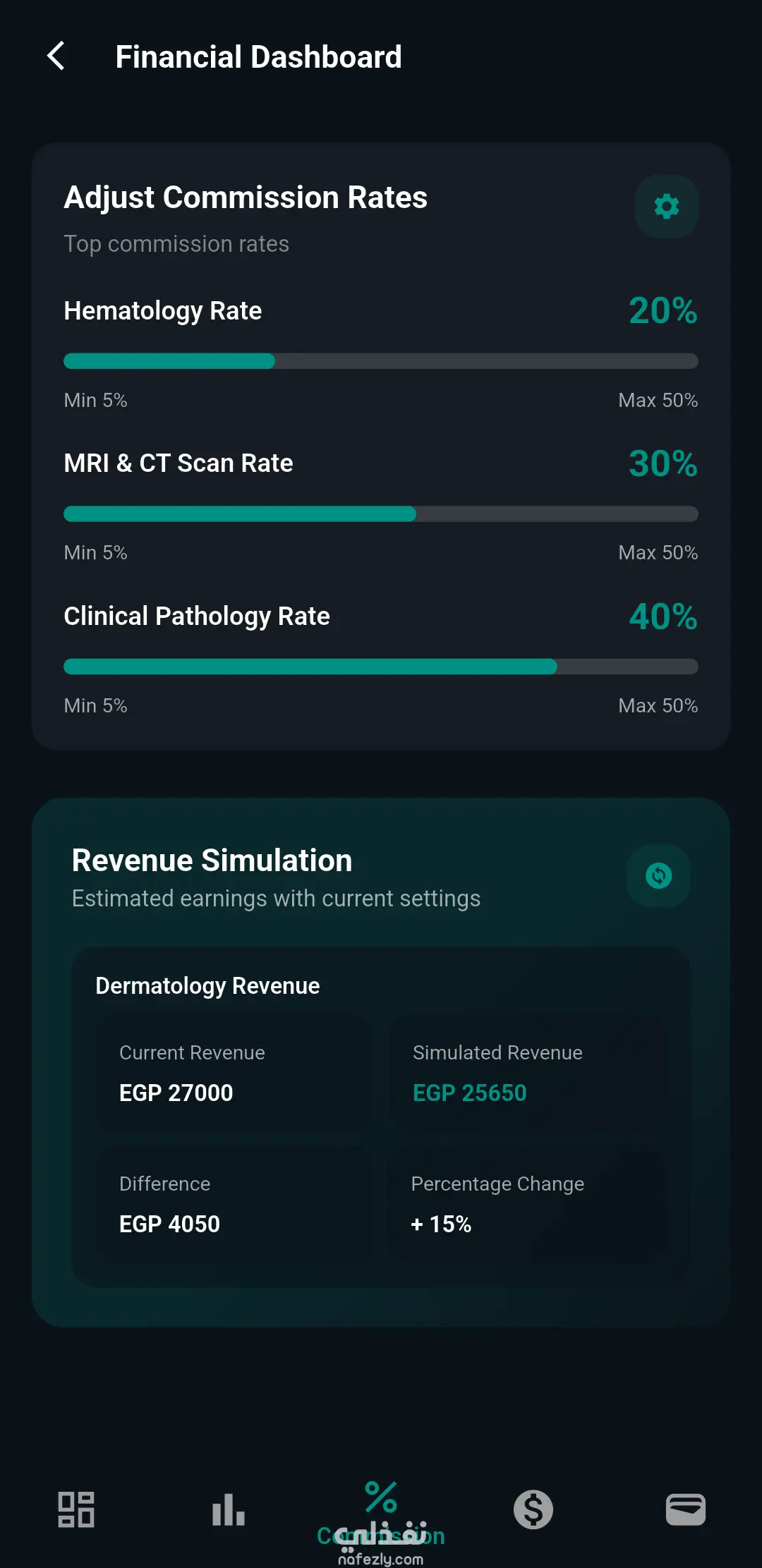The height and width of the screenshot is (1568, 762).
Task: Switch to the dollar sign tab
Action: click(x=533, y=1509)
